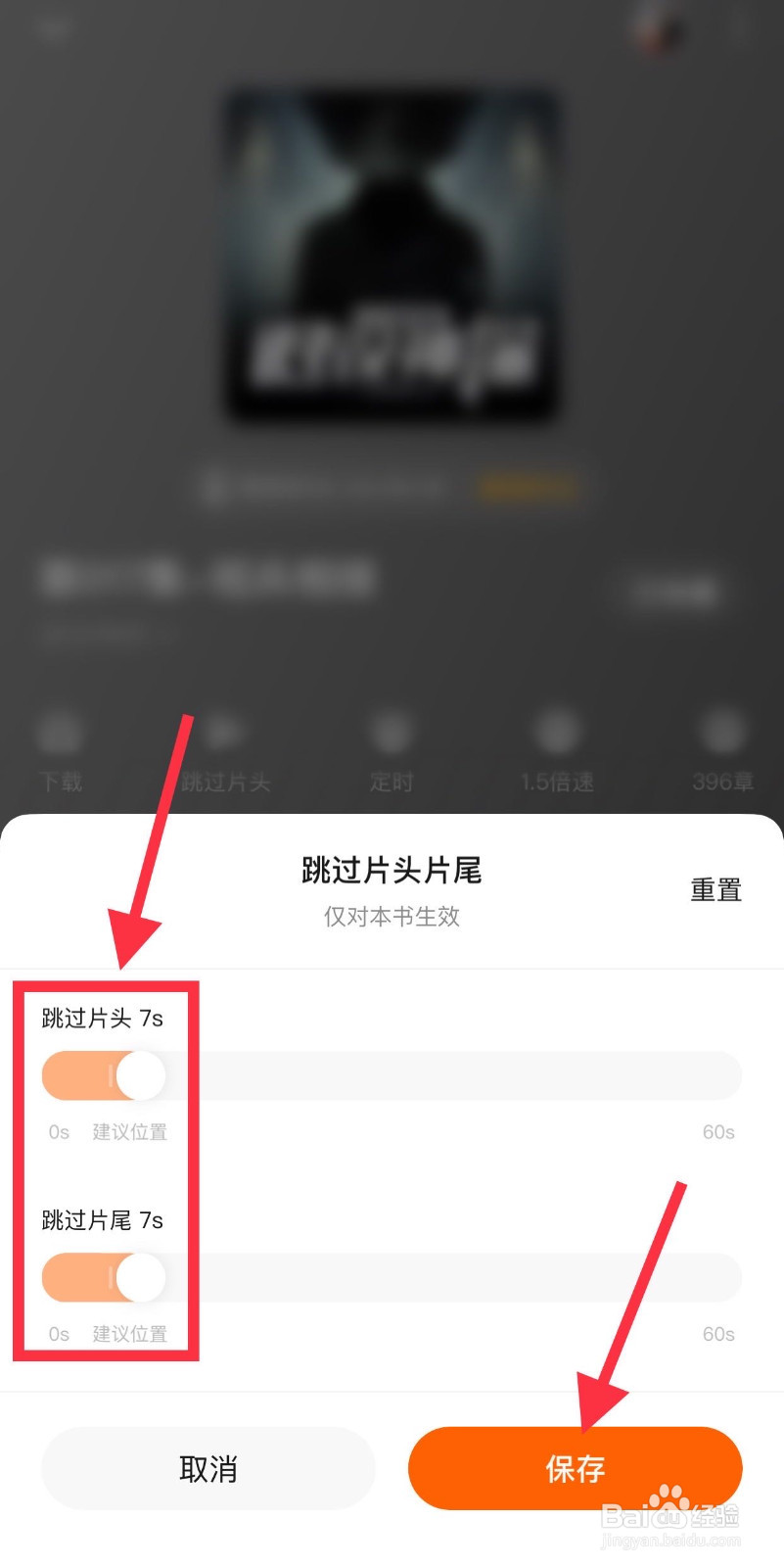Tap the 保存 save button

click(x=575, y=1469)
